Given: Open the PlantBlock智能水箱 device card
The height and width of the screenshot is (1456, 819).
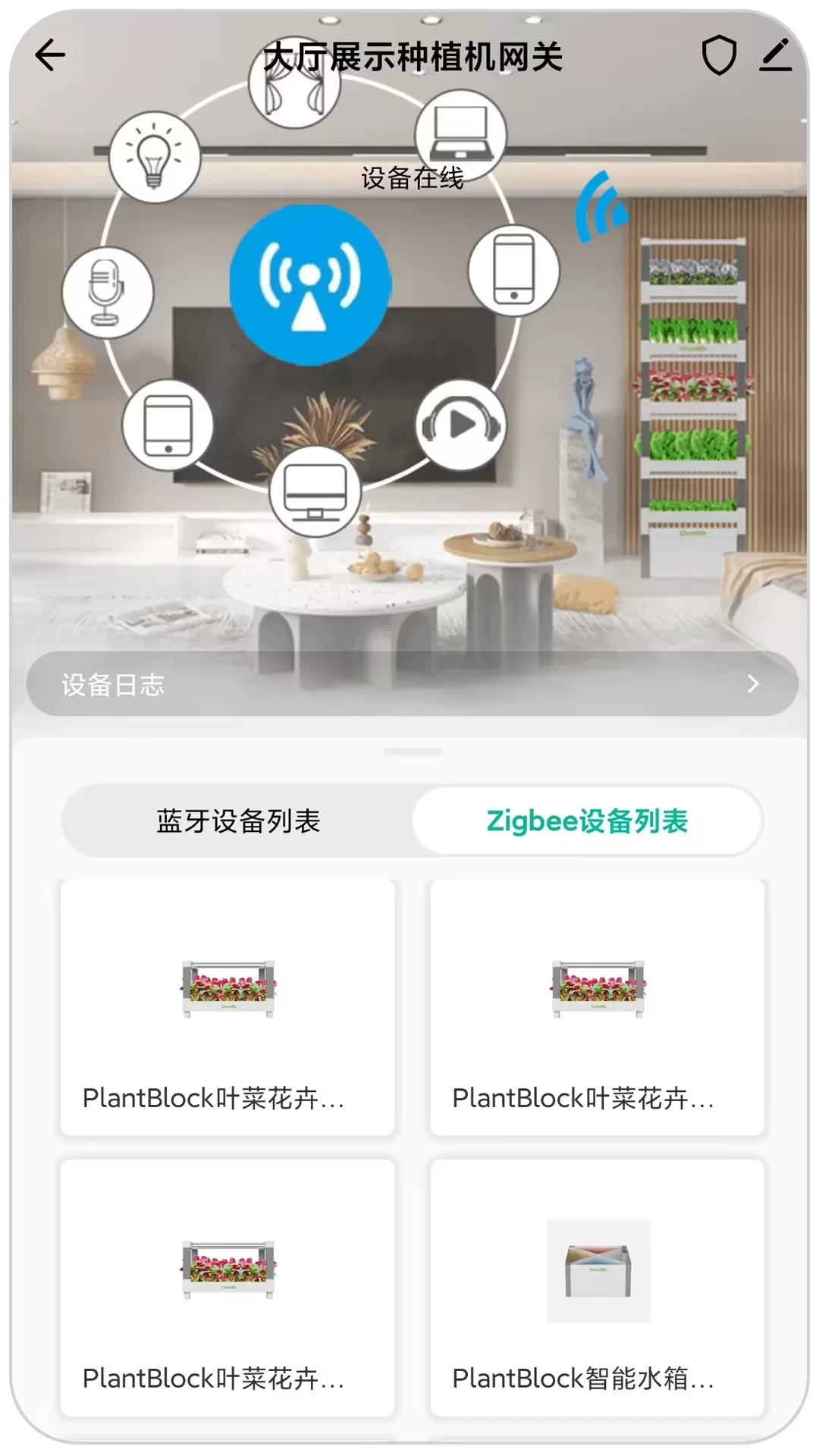Looking at the screenshot, I should pyautogui.click(x=597, y=1287).
